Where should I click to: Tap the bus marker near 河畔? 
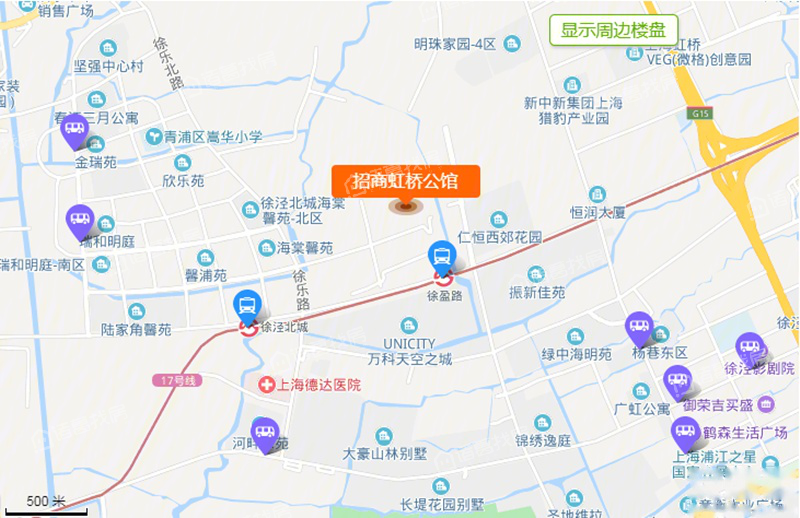[265, 433]
